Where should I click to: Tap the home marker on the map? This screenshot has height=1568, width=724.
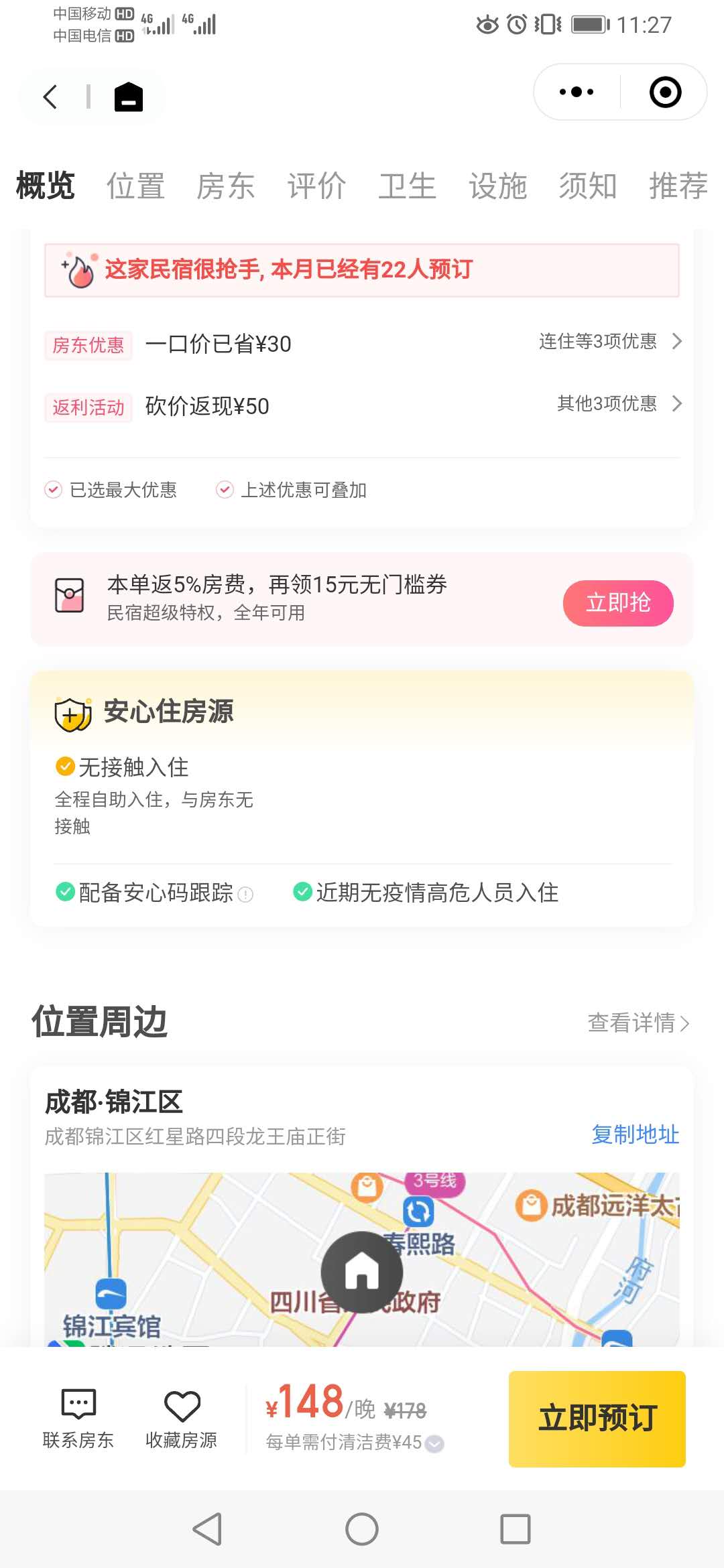(x=362, y=1272)
